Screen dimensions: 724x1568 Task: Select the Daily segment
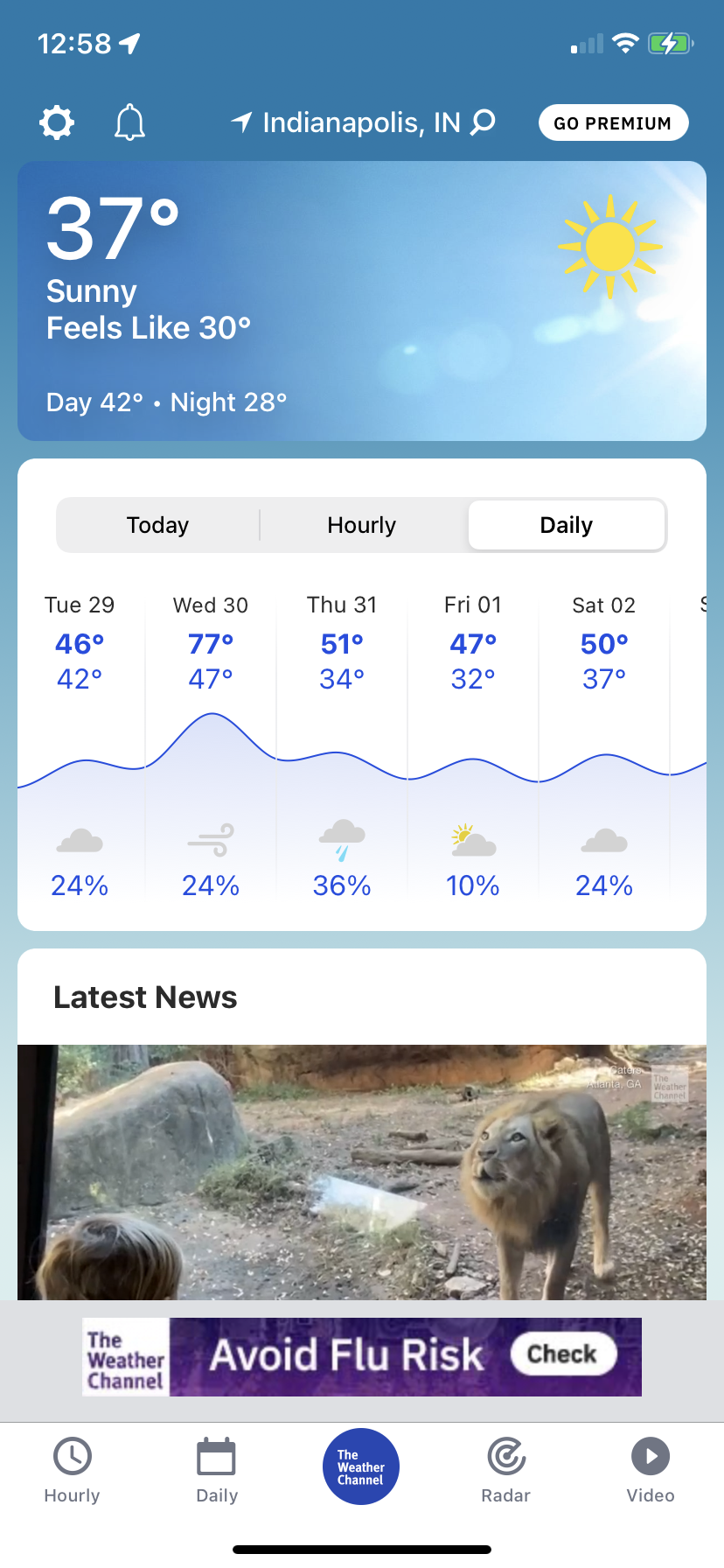click(x=566, y=525)
